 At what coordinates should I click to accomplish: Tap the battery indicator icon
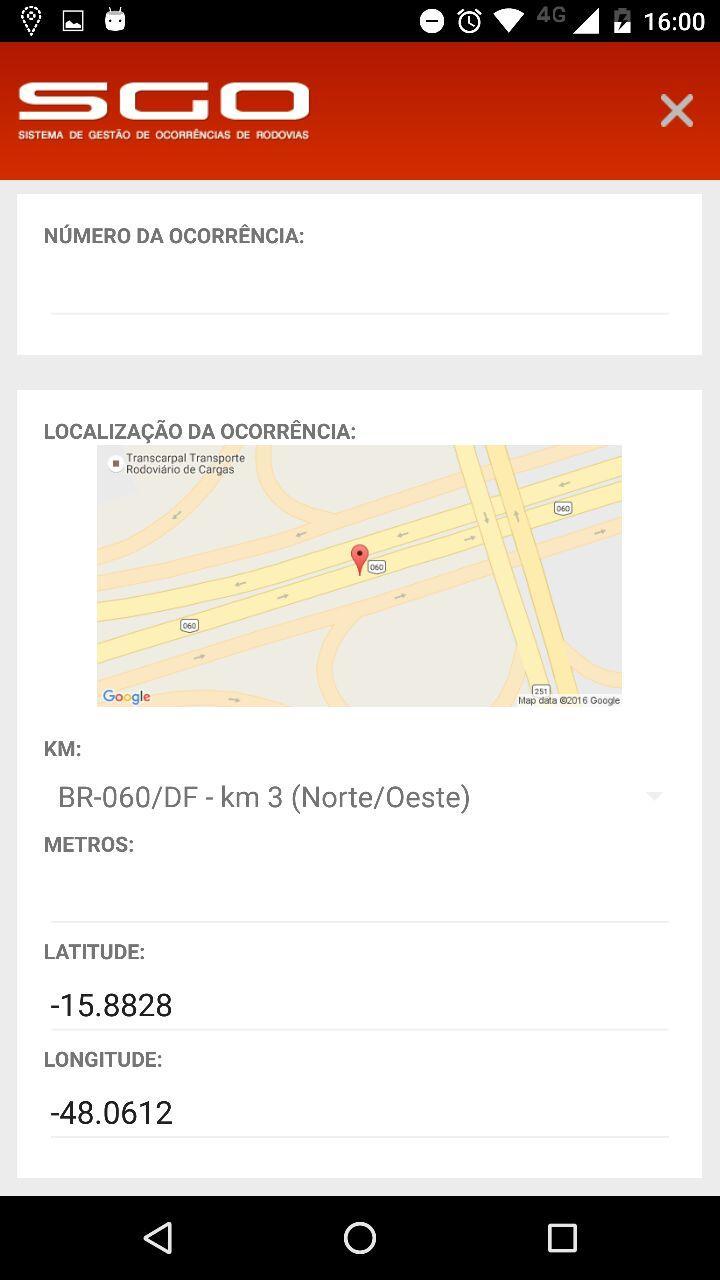pos(625,18)
